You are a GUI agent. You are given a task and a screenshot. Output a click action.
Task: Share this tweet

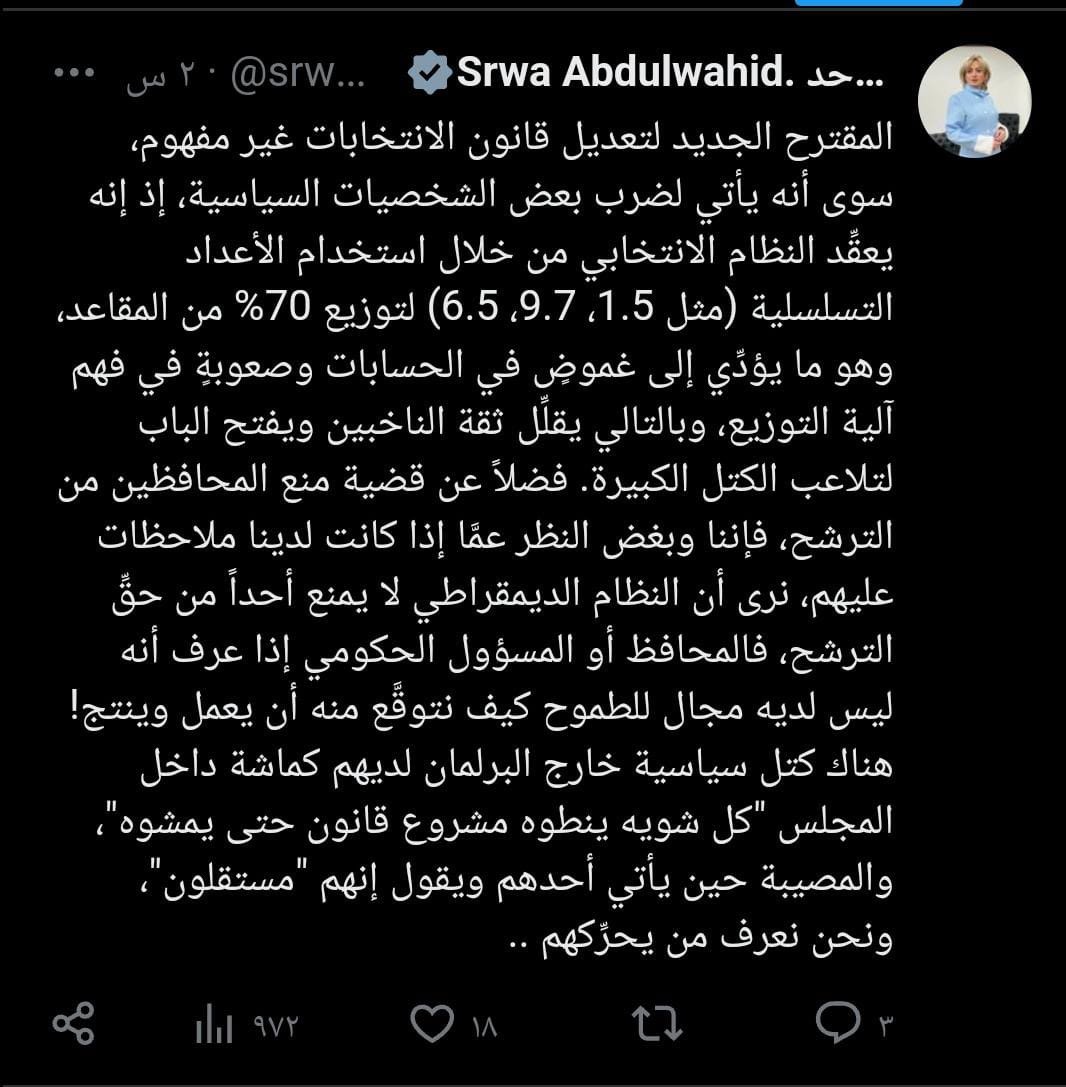pyautogui.click(x=73, y=1023)
